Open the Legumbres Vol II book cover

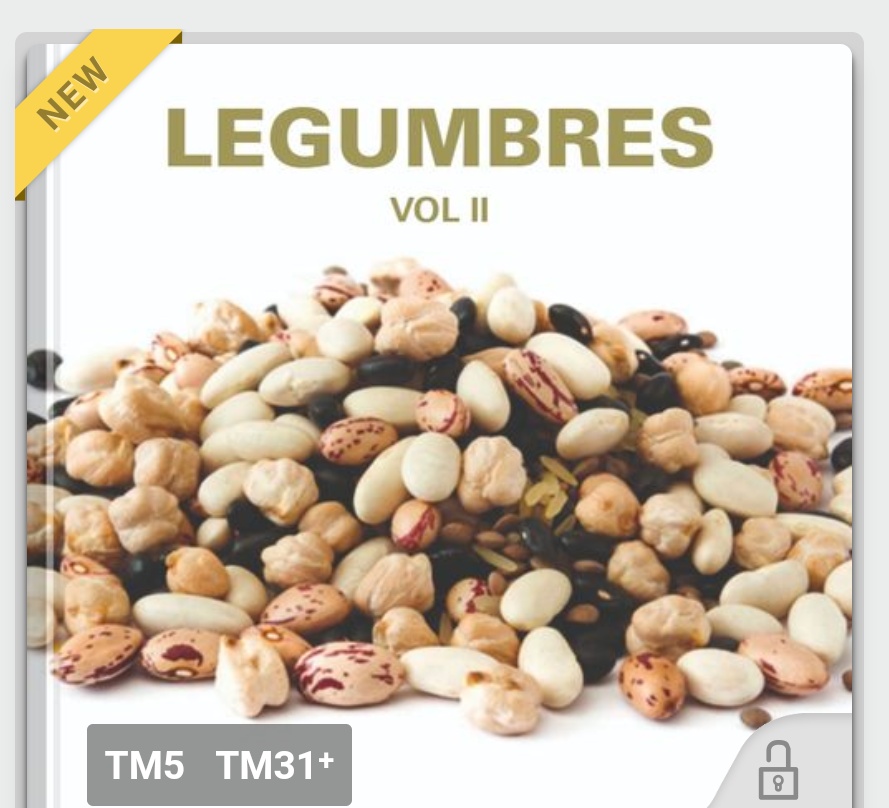click(440, 420)
